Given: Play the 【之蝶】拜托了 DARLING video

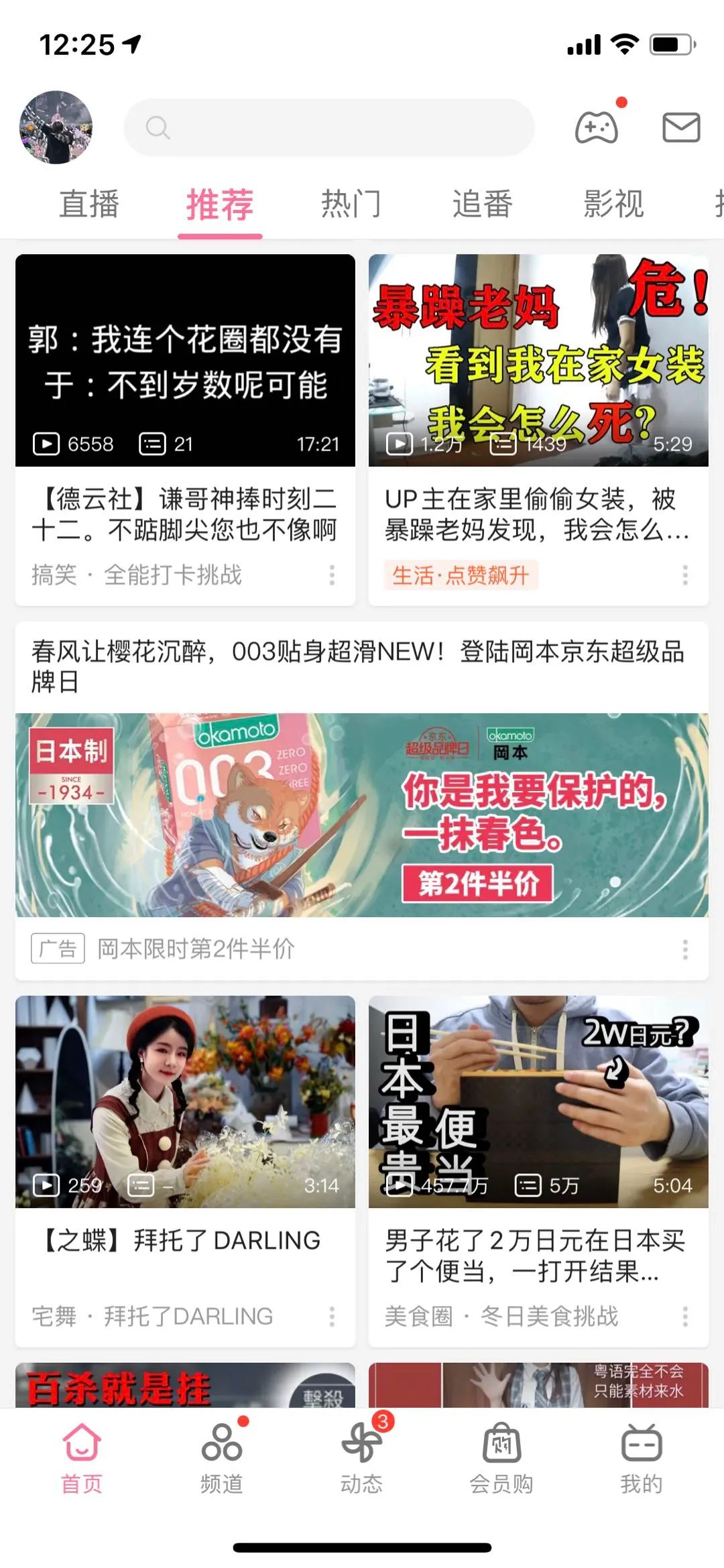Looking at the screenshot, I should 185,1101.
